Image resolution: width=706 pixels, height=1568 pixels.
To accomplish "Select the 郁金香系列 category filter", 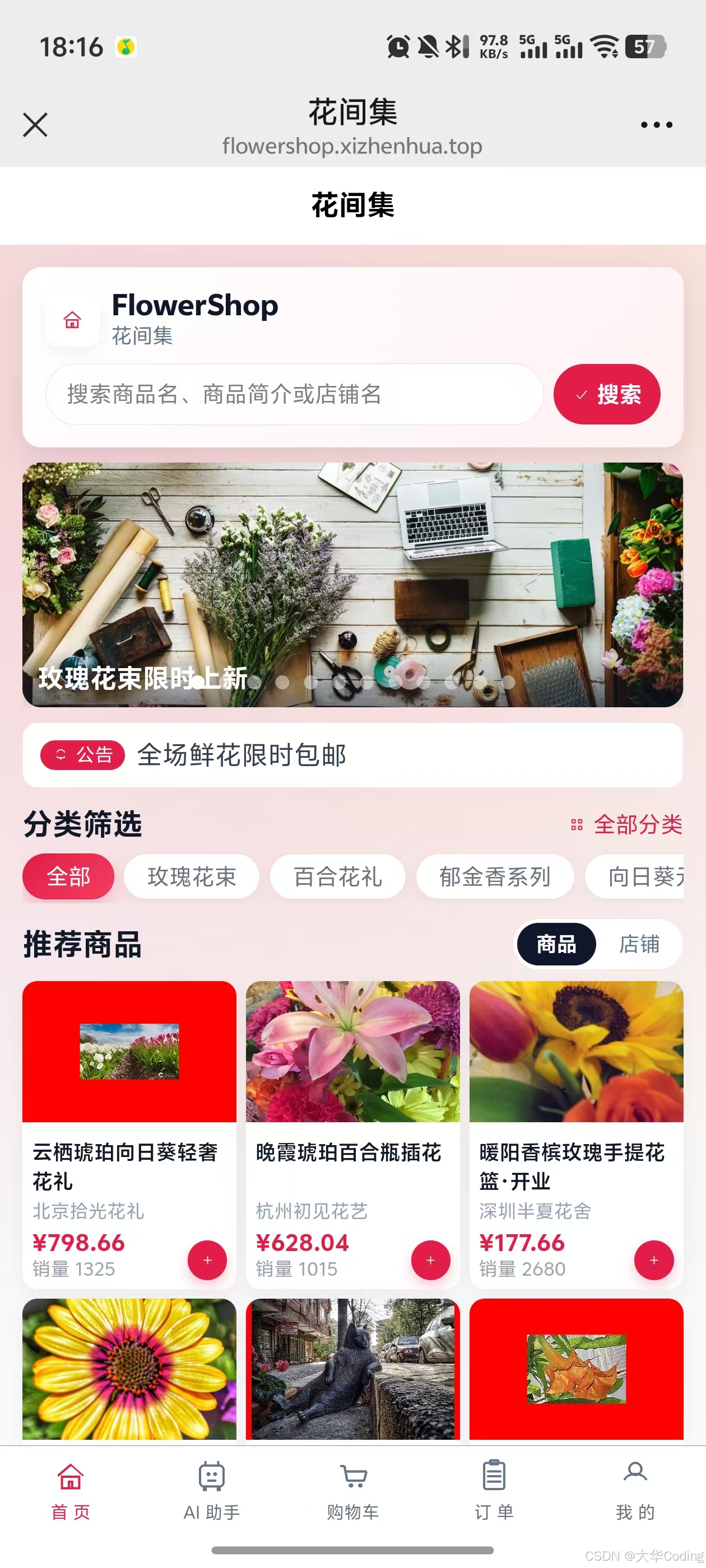I will [495, 876].
